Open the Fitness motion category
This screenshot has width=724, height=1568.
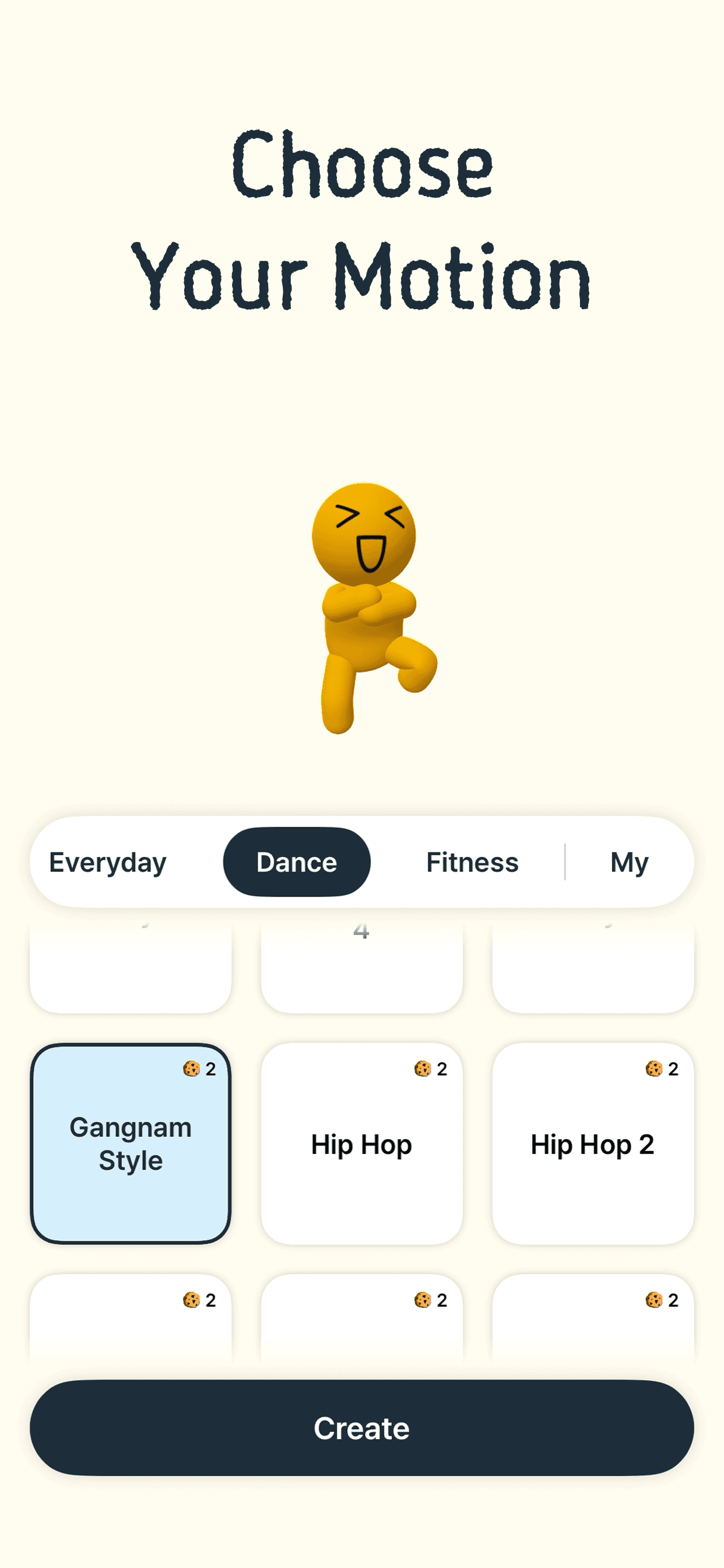(x=472, y=862)
